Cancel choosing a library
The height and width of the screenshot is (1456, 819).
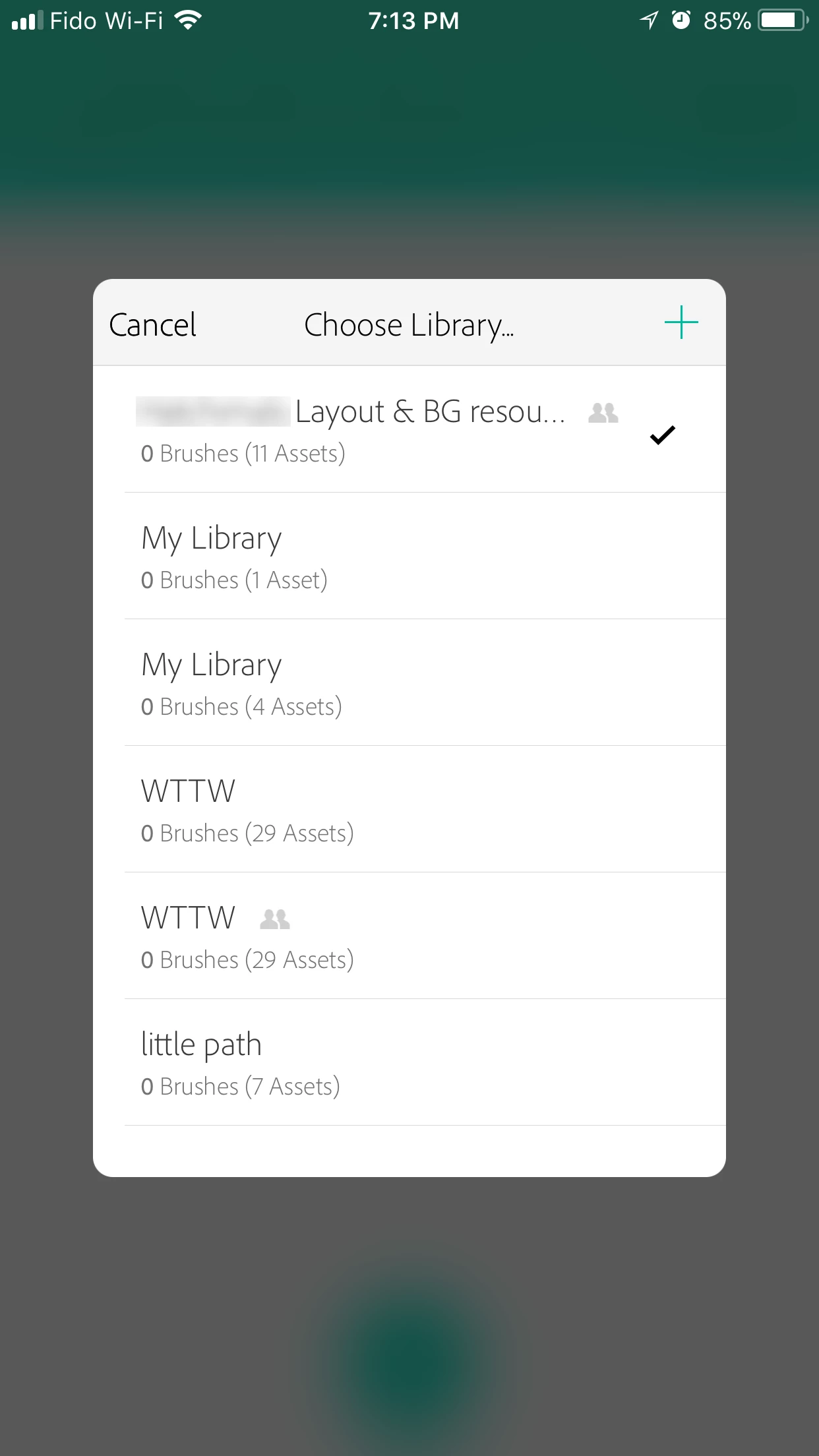152,324
